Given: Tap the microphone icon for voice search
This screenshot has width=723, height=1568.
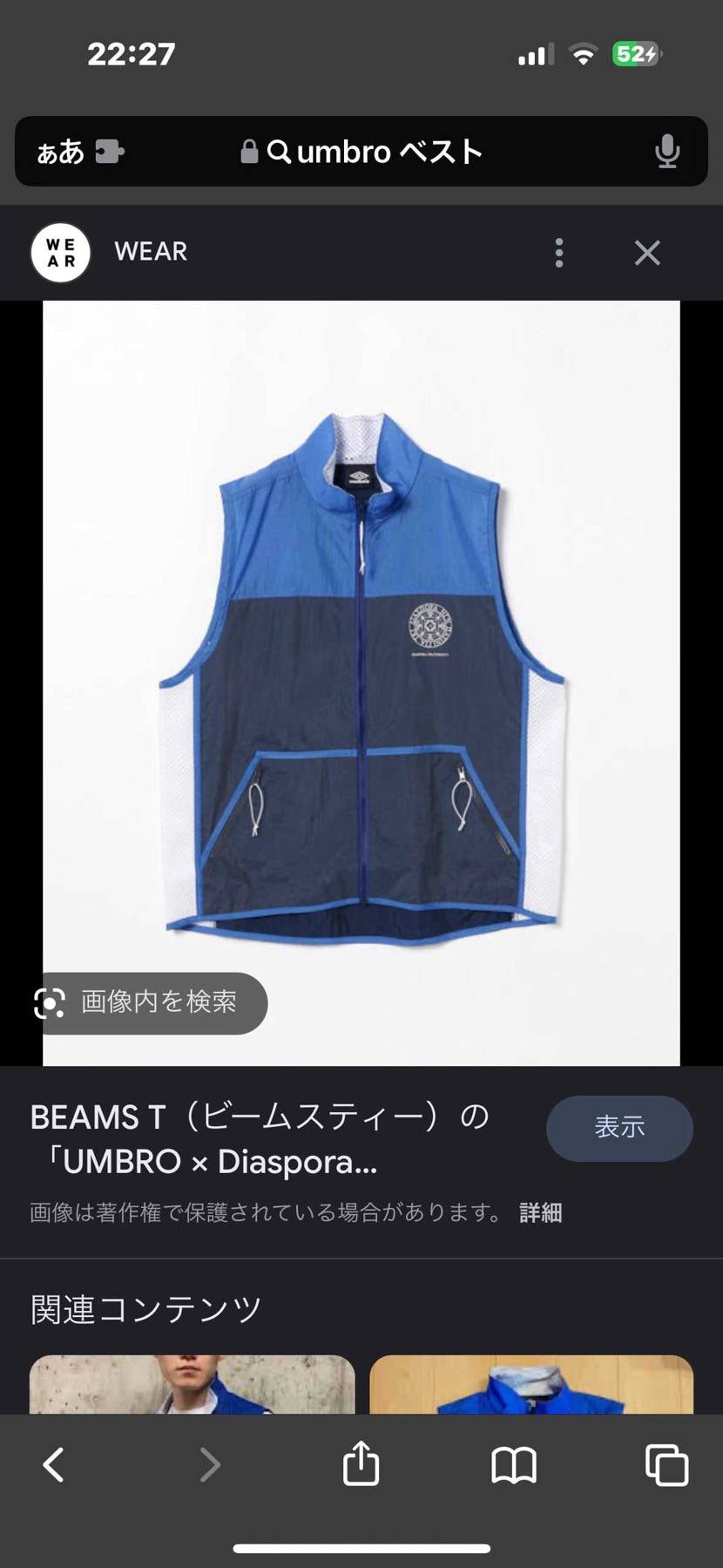Looking at the screenshot, I should [x=666, y=152].
